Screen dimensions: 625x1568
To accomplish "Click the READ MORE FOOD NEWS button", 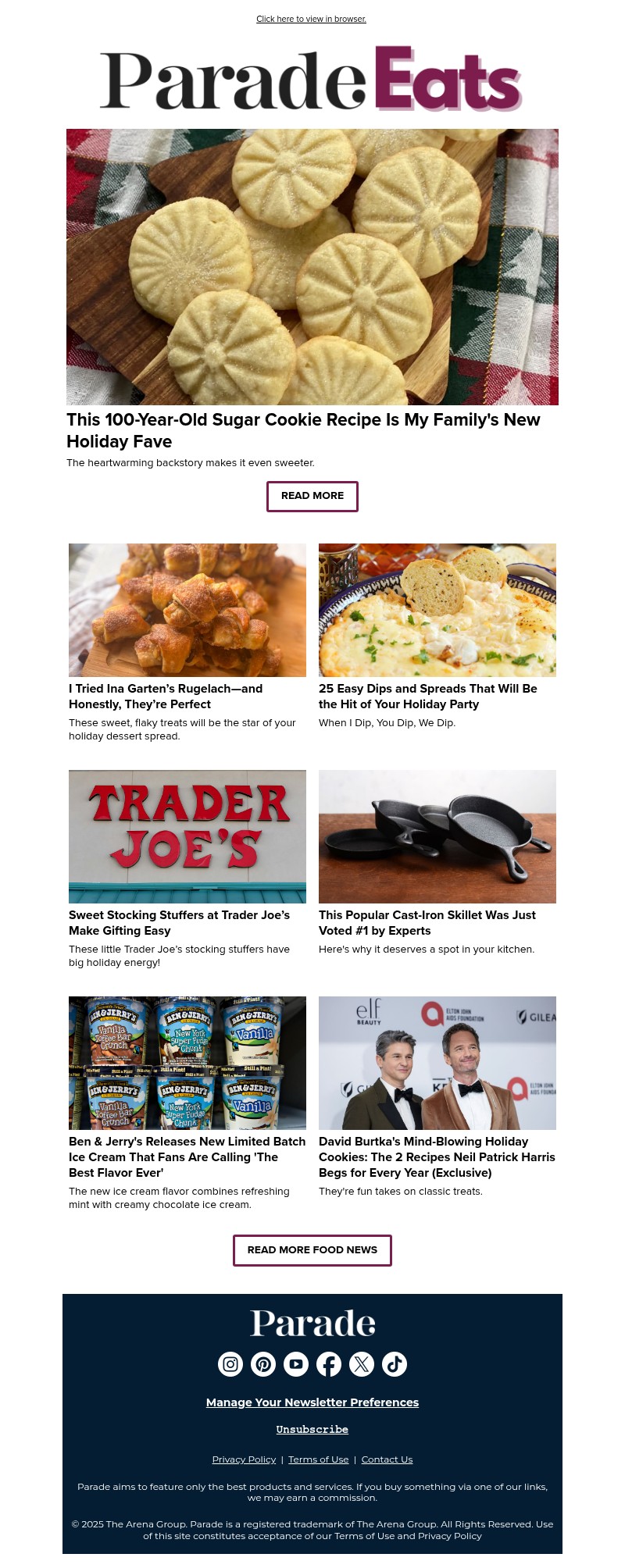I will [312, 1250].
